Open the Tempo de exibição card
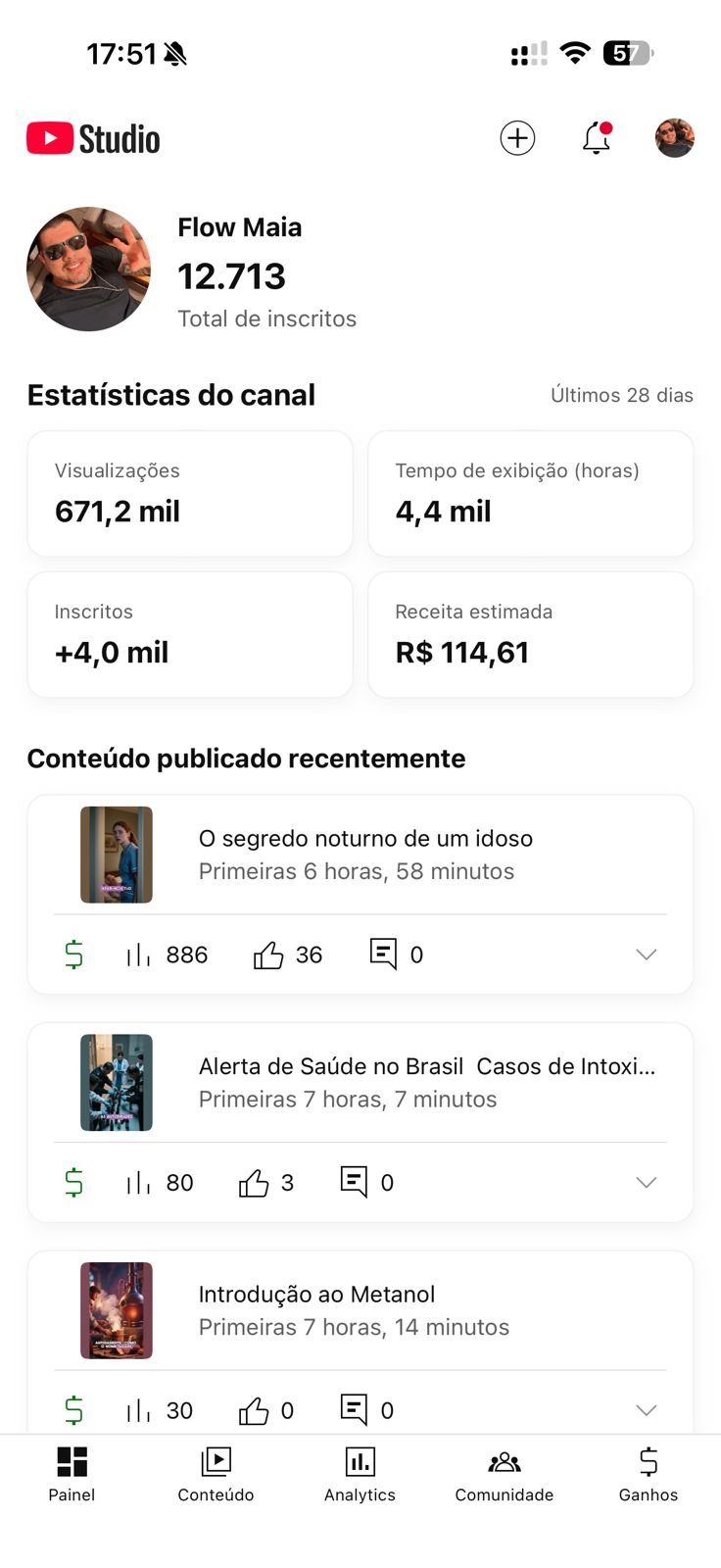The image size is (721, 1568). tap(530, 494)
